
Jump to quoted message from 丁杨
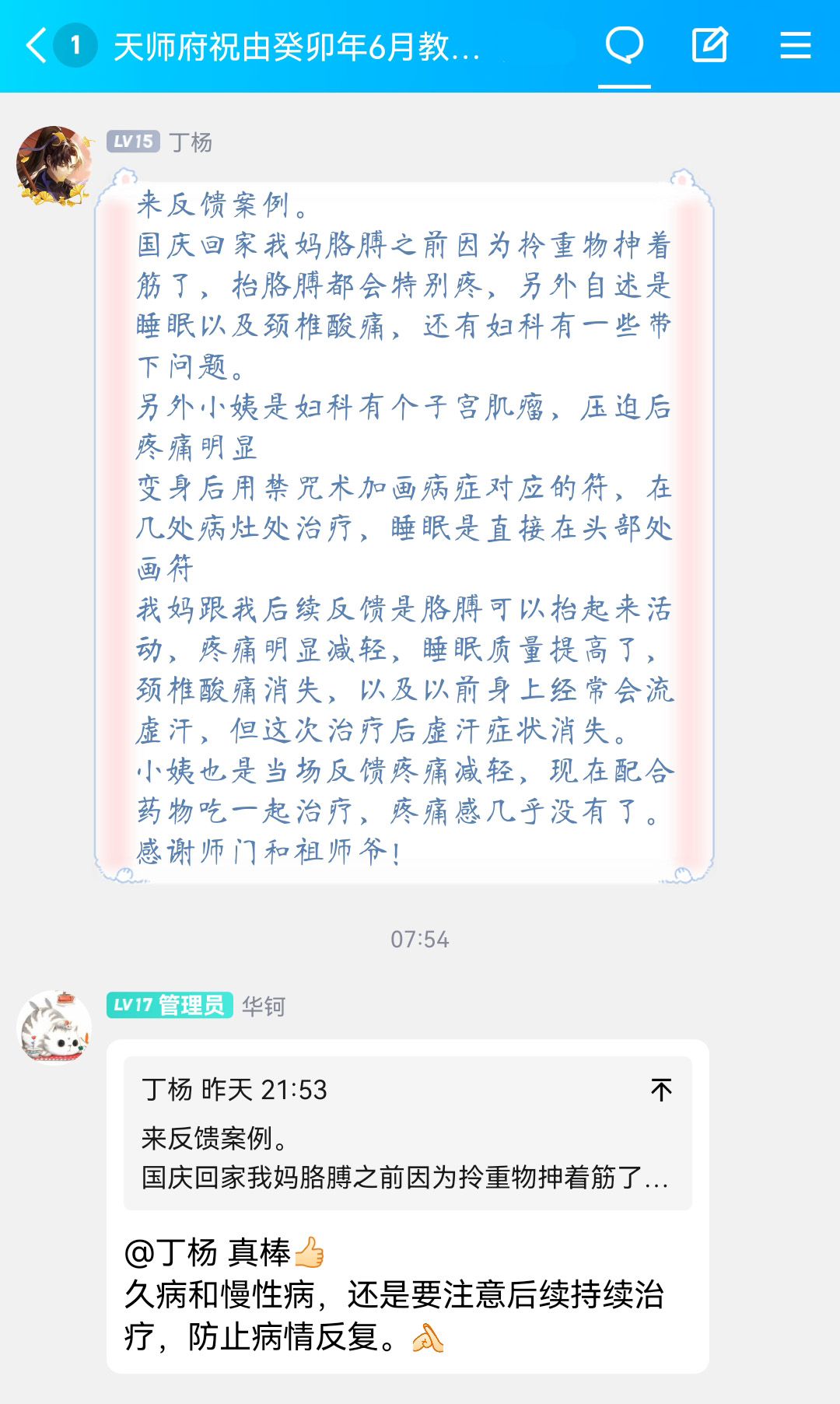661,1090
